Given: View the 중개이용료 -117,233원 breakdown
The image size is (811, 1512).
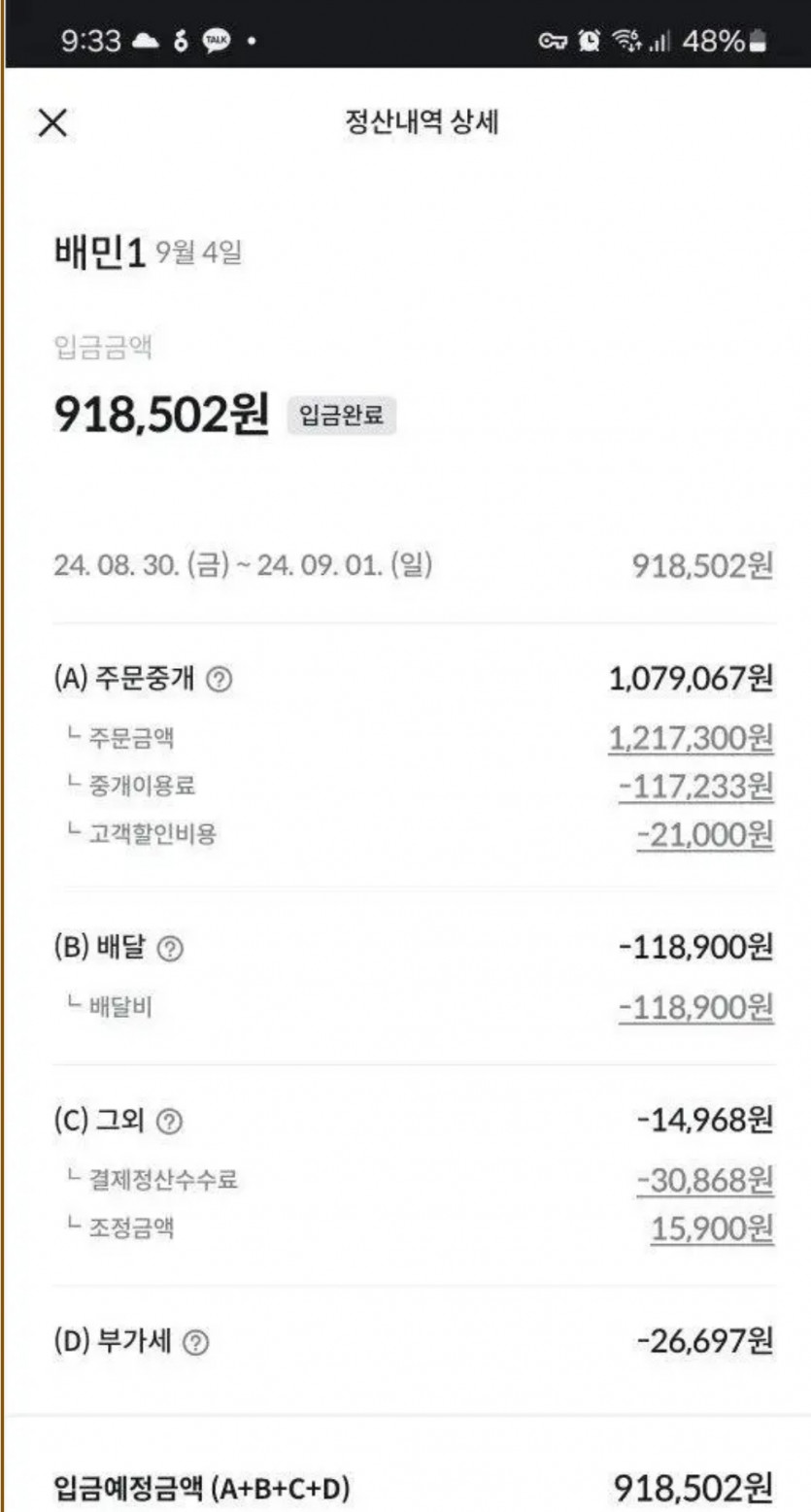Looking at the screenshot, I should (696, 786).
